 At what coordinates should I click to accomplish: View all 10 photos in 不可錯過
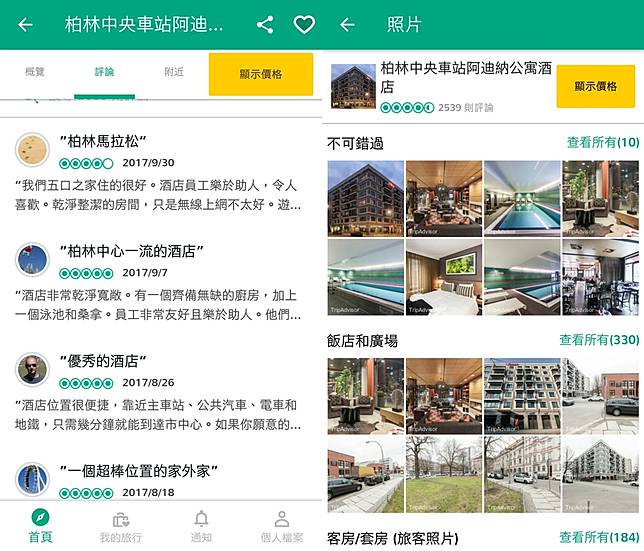tap(602, 143)
